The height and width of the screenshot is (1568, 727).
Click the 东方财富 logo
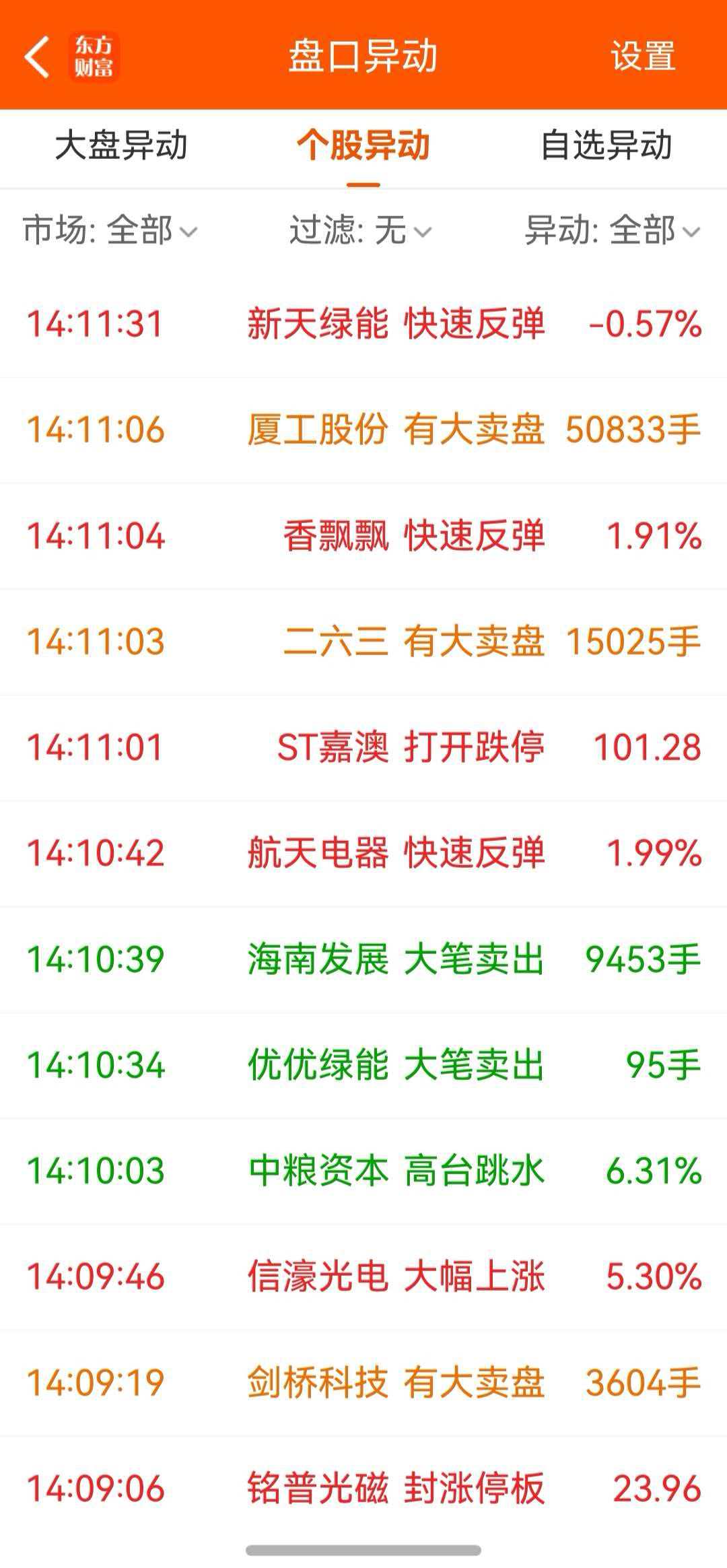point(94,57)
